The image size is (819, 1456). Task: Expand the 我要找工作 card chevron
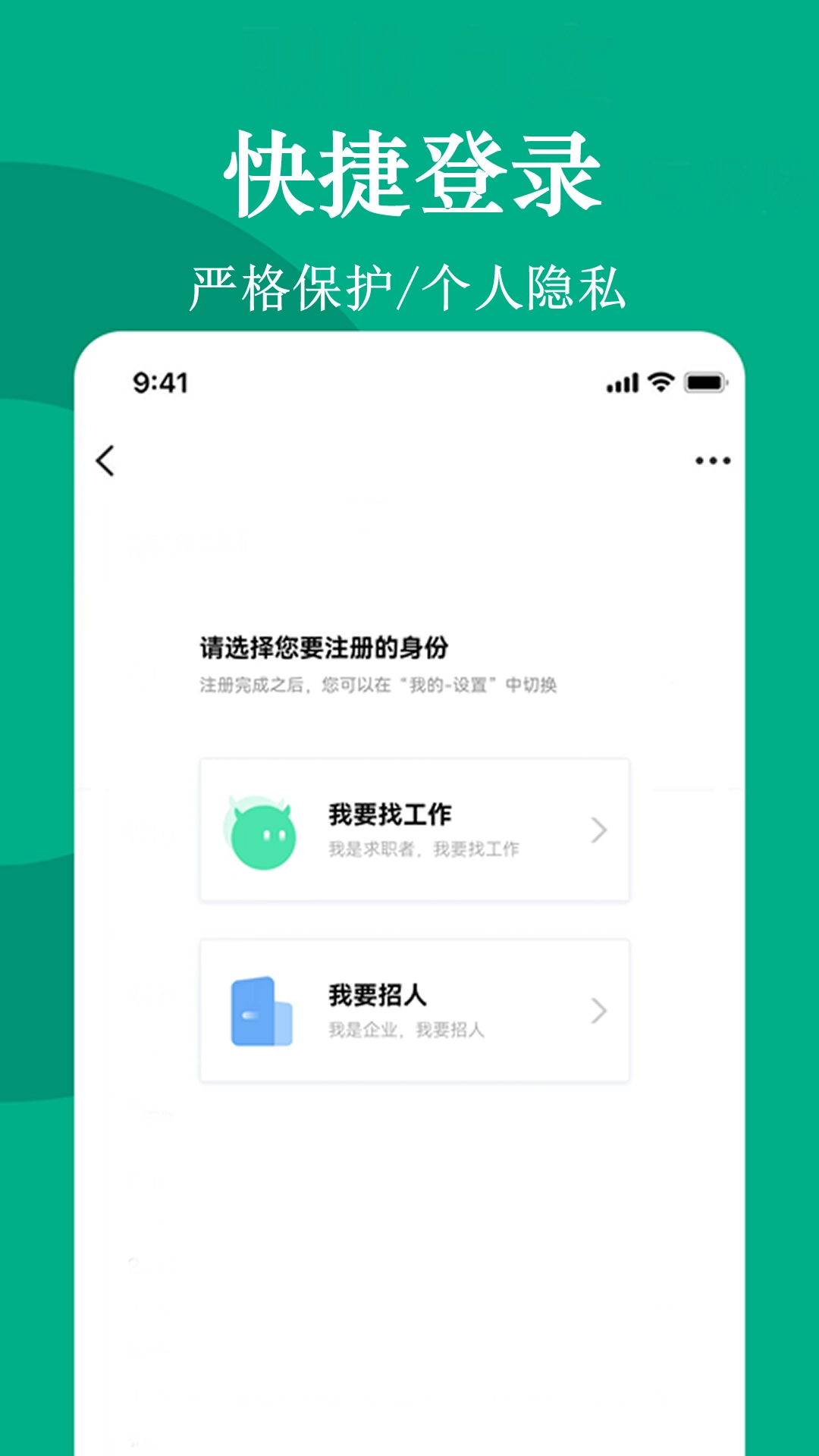598,830
